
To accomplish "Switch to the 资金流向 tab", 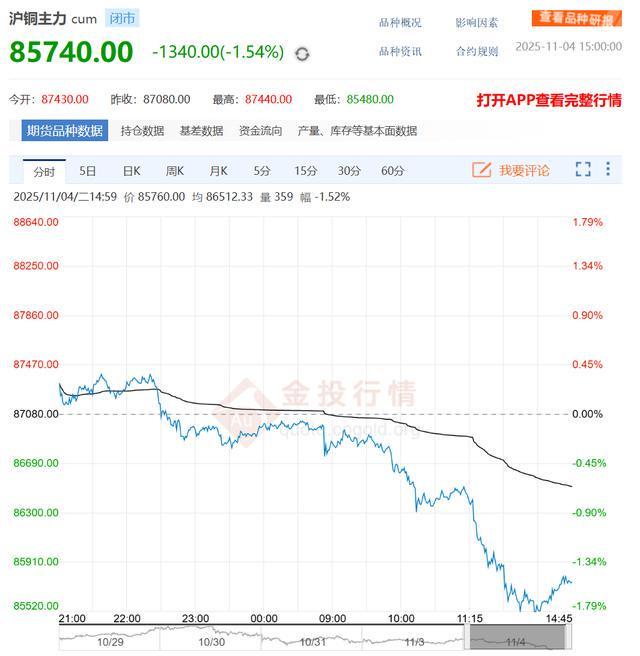I will click(260, 131).
